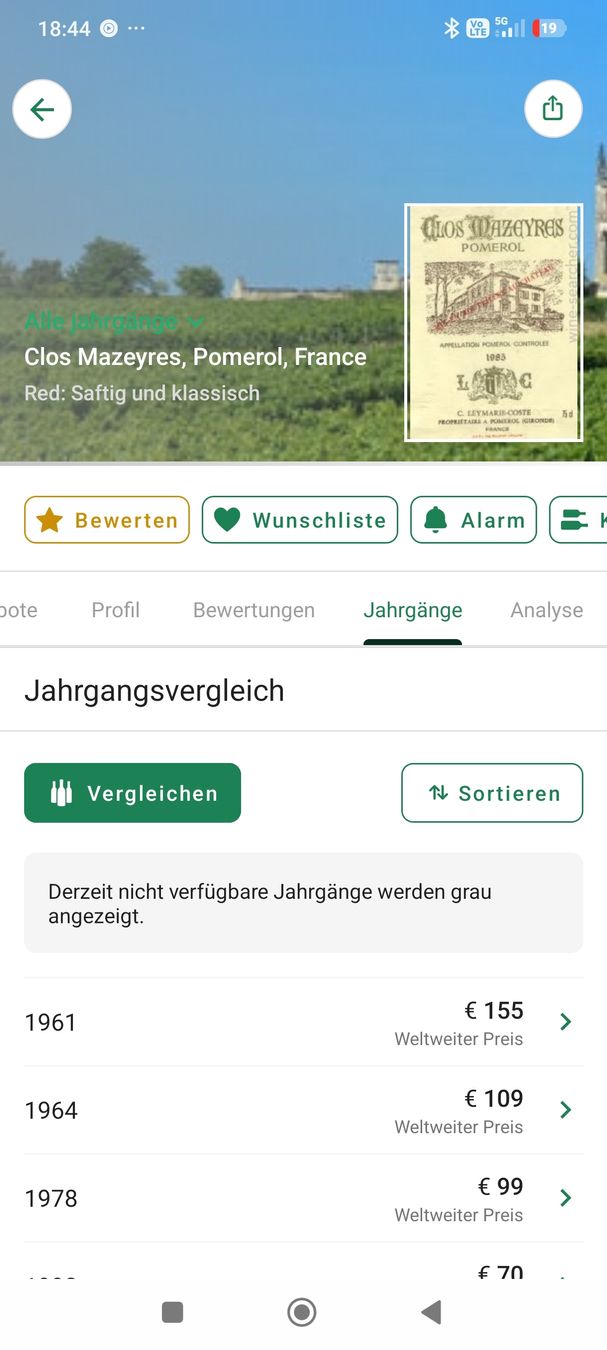Open the Clos Mazeyres label image
The width and height of the screenshot is (607, 1350).
click(x=494, y=322)
